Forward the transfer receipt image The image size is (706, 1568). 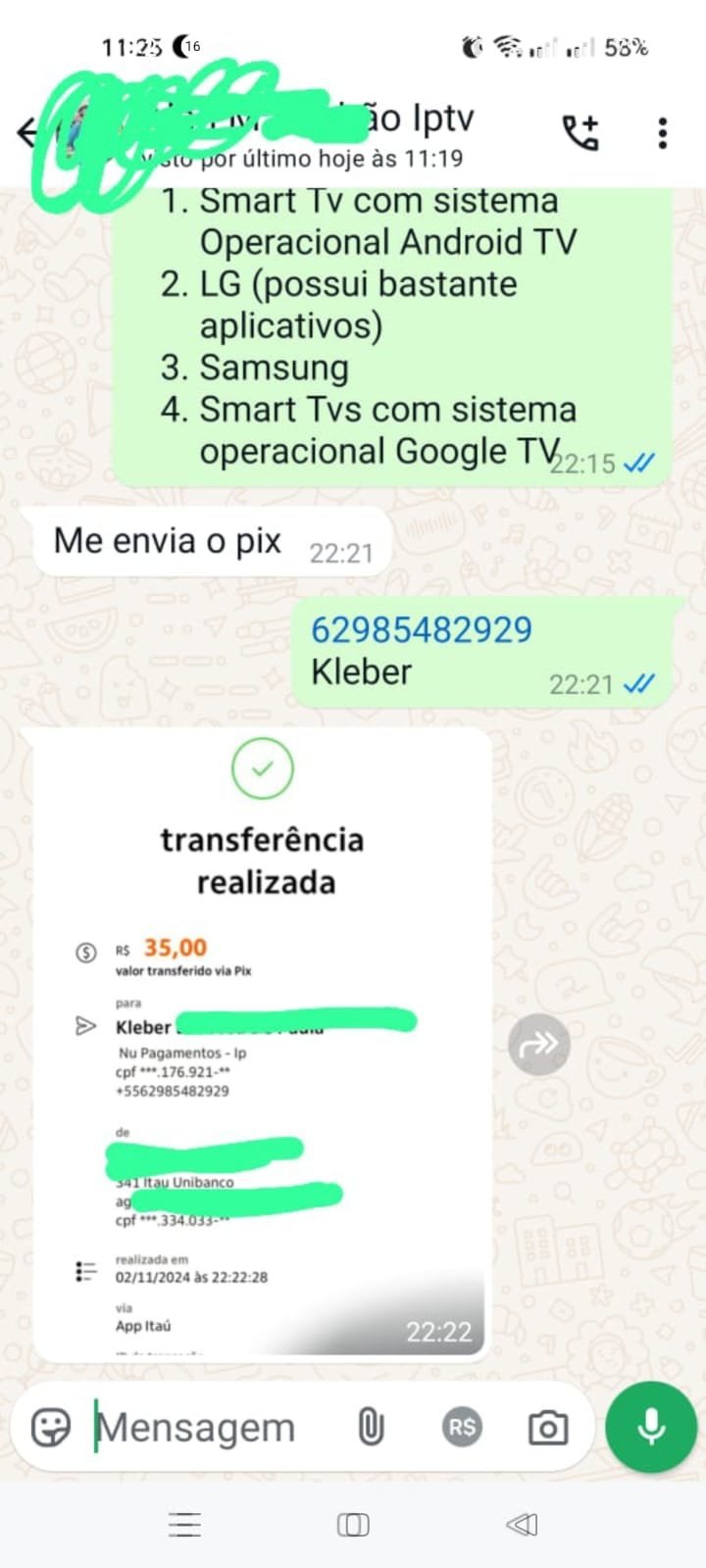539,1045
